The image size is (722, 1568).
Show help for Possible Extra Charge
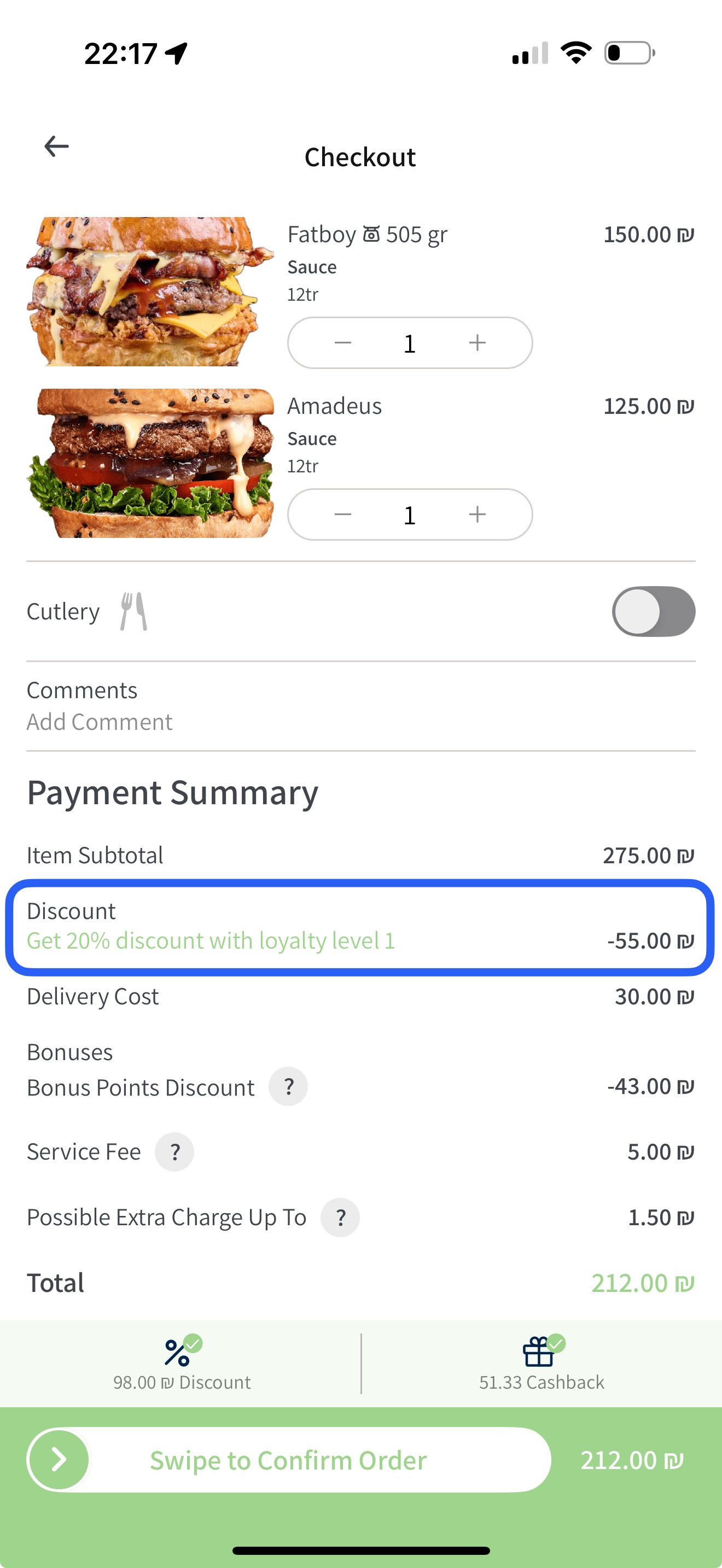click(x=340, y=1218)
